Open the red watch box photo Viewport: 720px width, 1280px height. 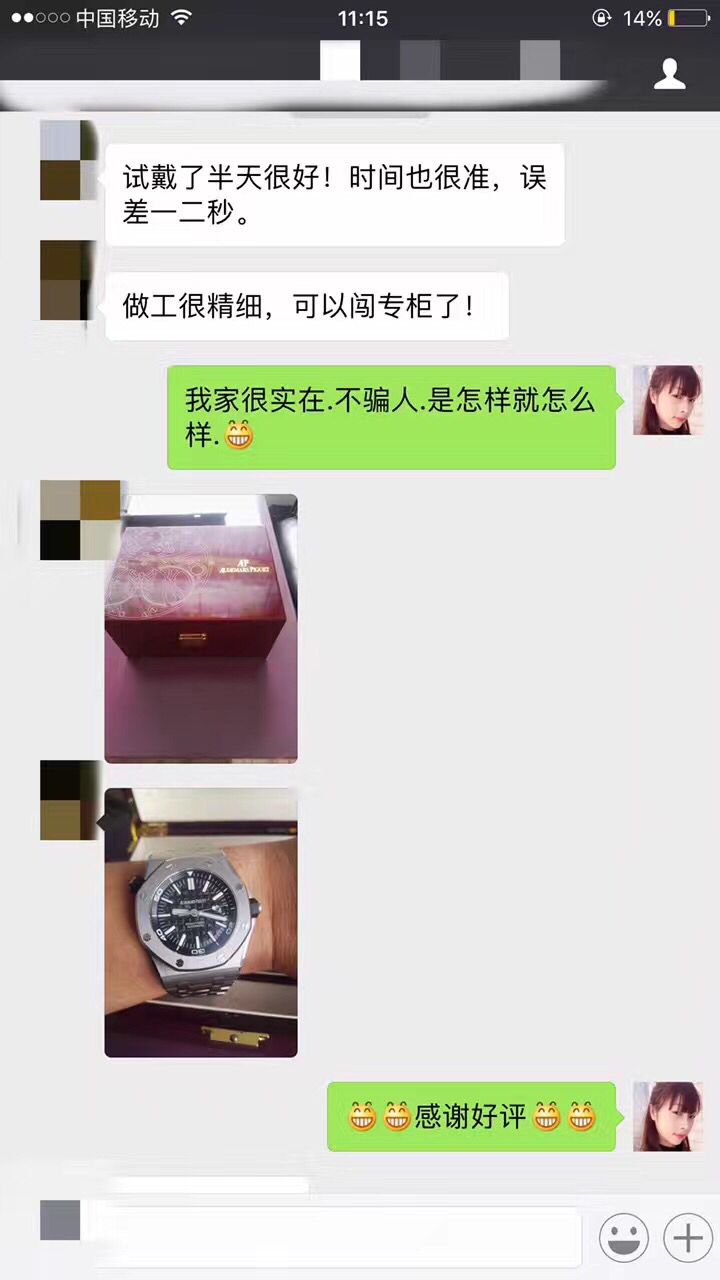click(201, 628)
